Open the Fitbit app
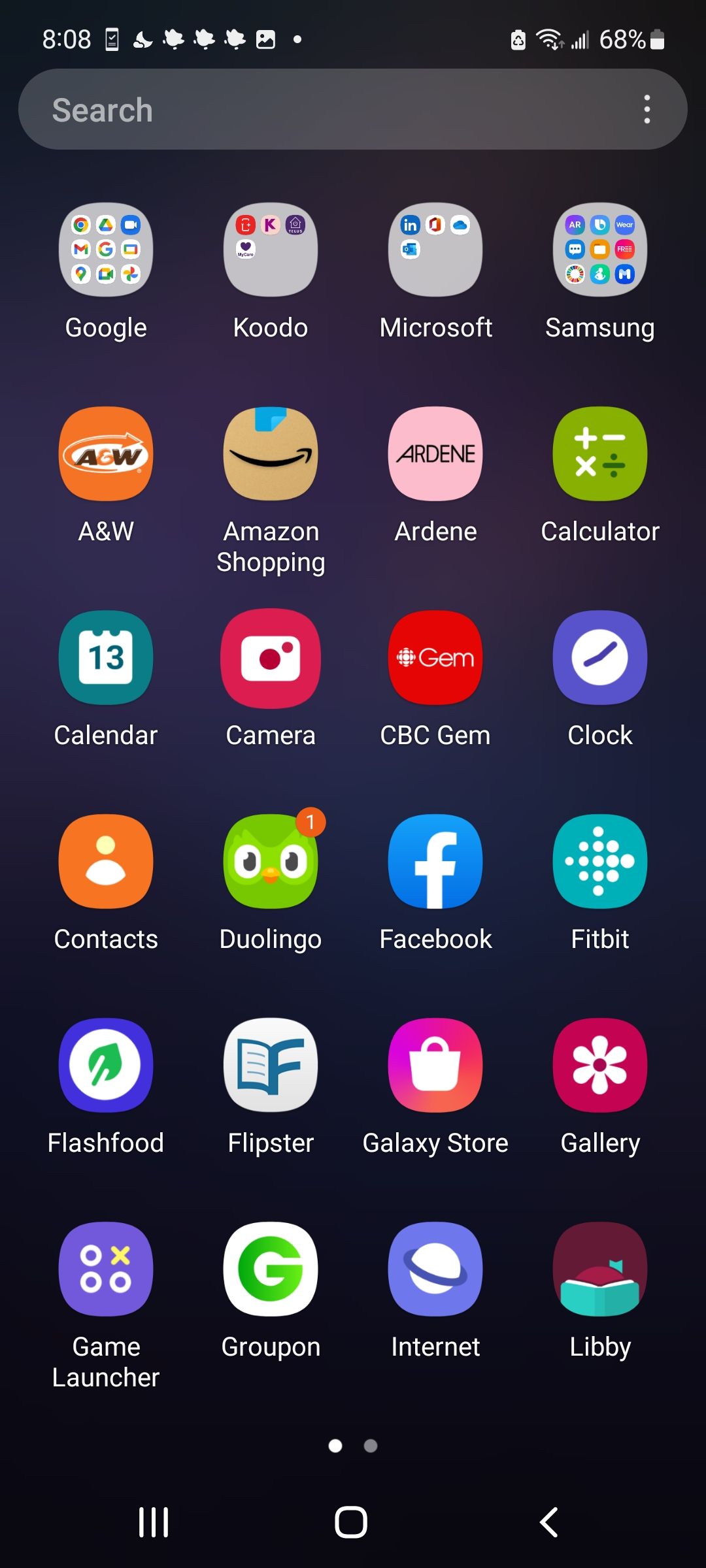This screenshot has width=706, height=1568. pyautogui.click(x=599, y=862)
